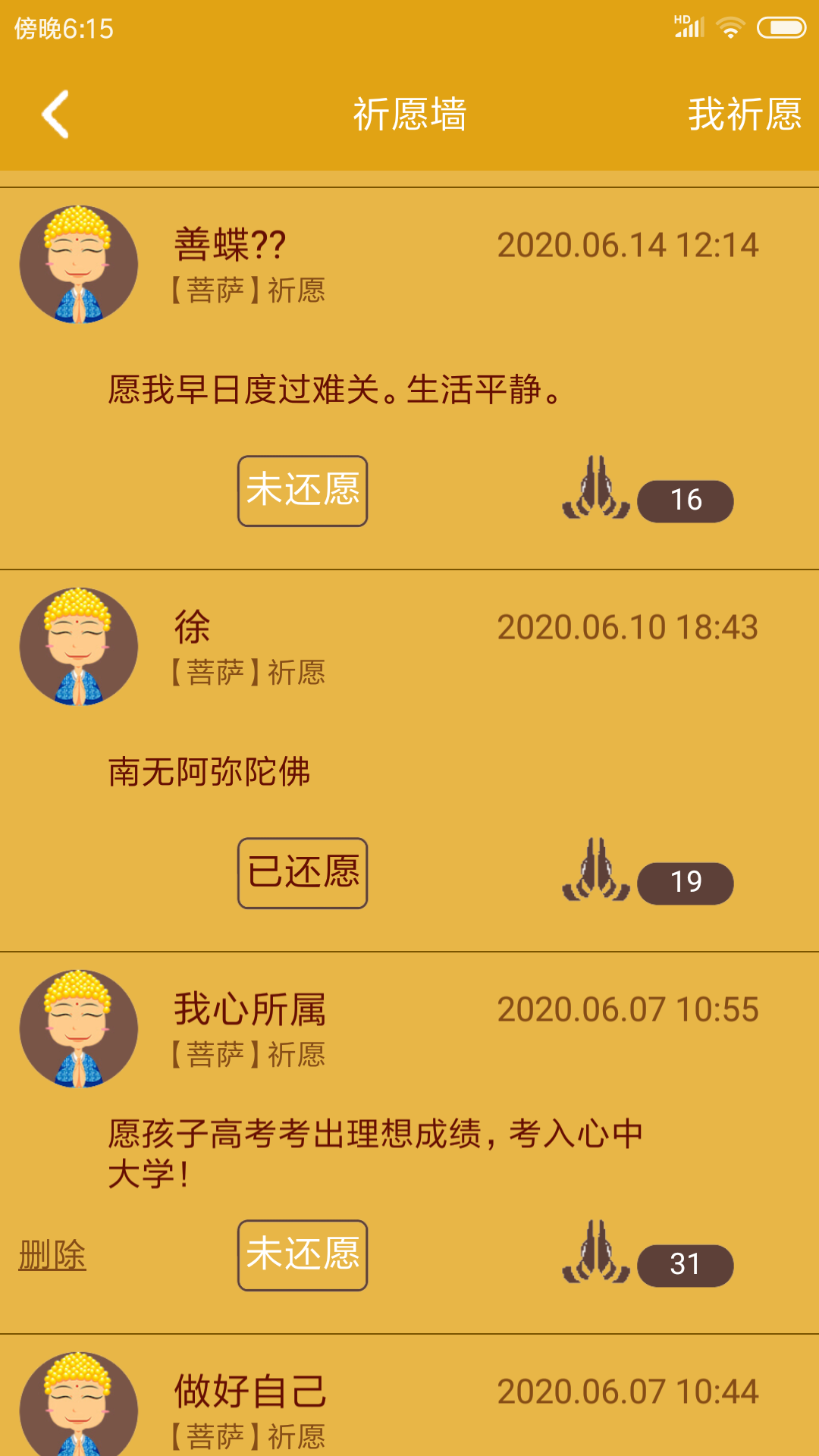The width and height of the screenshot is (819, 1456).
Task: Bless 善蝶's wish with praying hands
Action: click(x=596, y=489)
